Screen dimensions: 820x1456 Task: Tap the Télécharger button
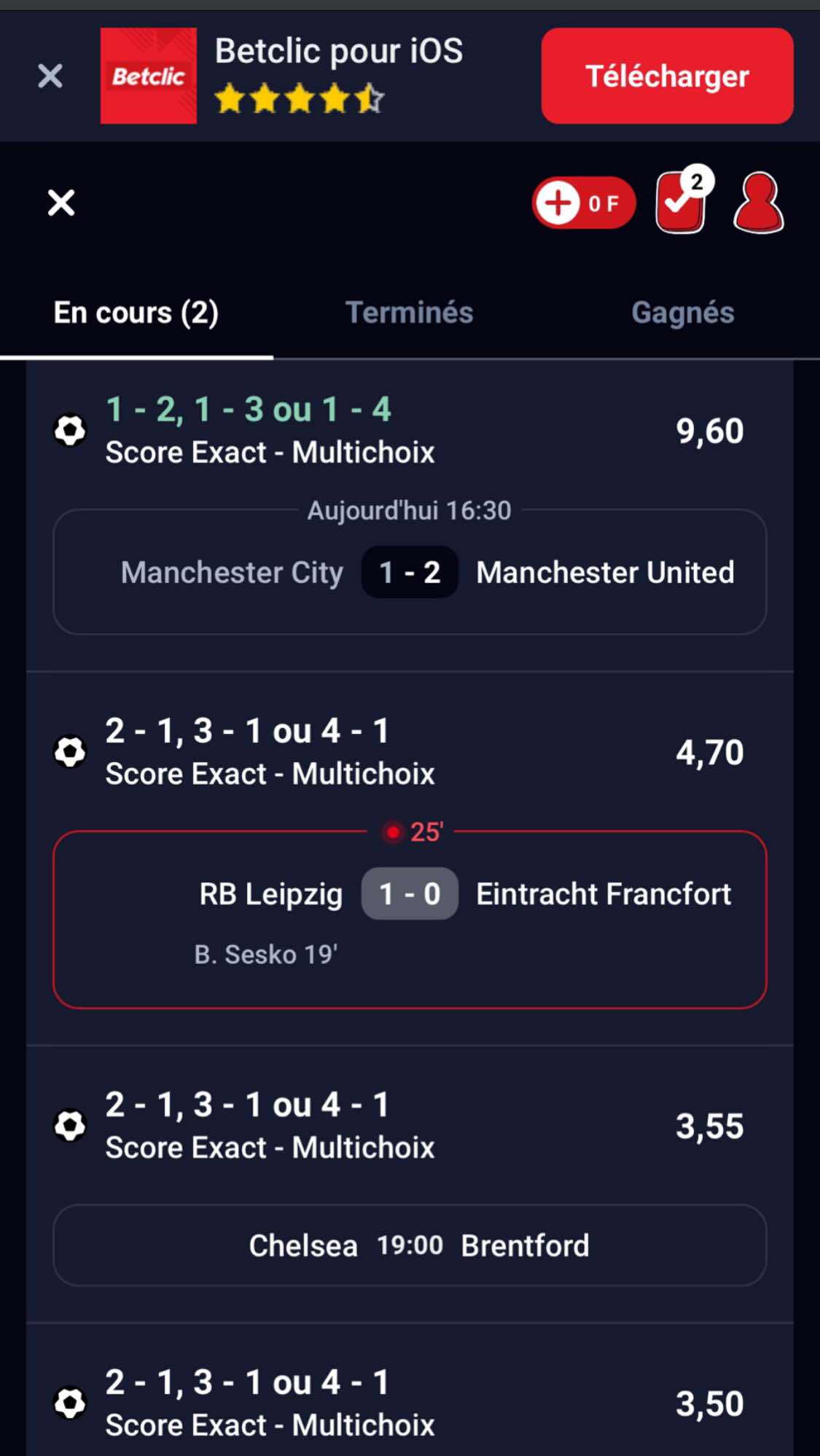[667, 76]
